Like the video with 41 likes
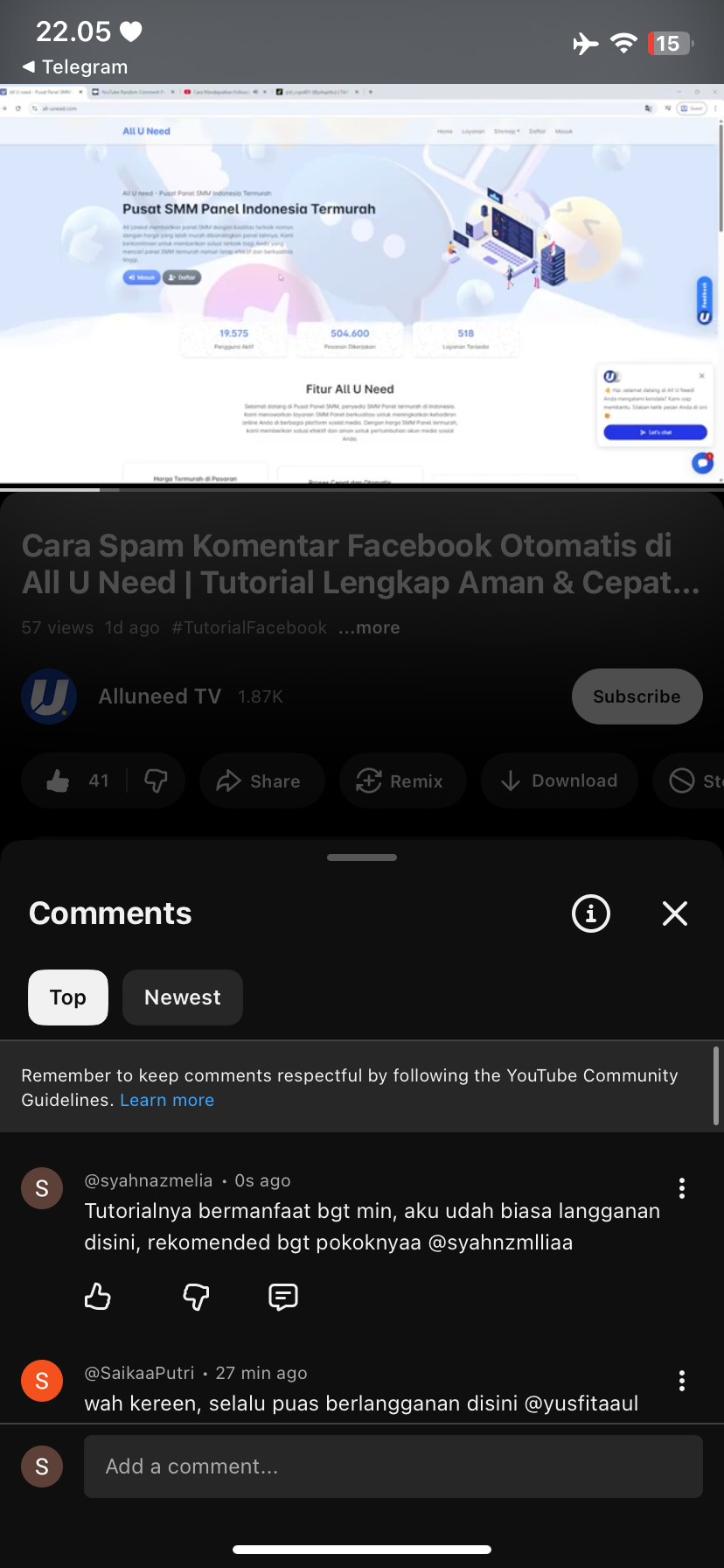Image resolution: width=724 pixels, height=1568 pixels. point(77,780)
